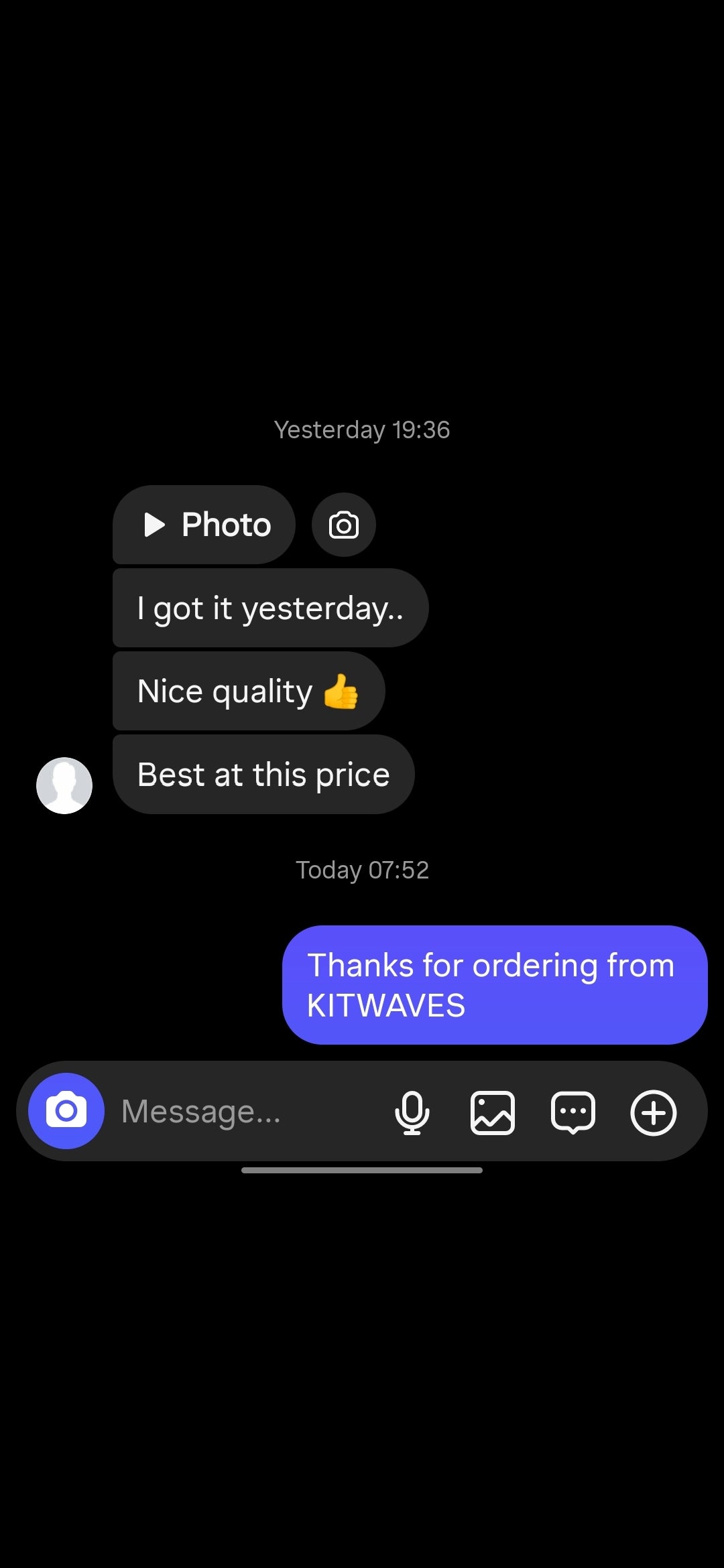Tap the 'Today 07:52' timestamp
This screenshot has height=1568, width=724.
[362, 869]
